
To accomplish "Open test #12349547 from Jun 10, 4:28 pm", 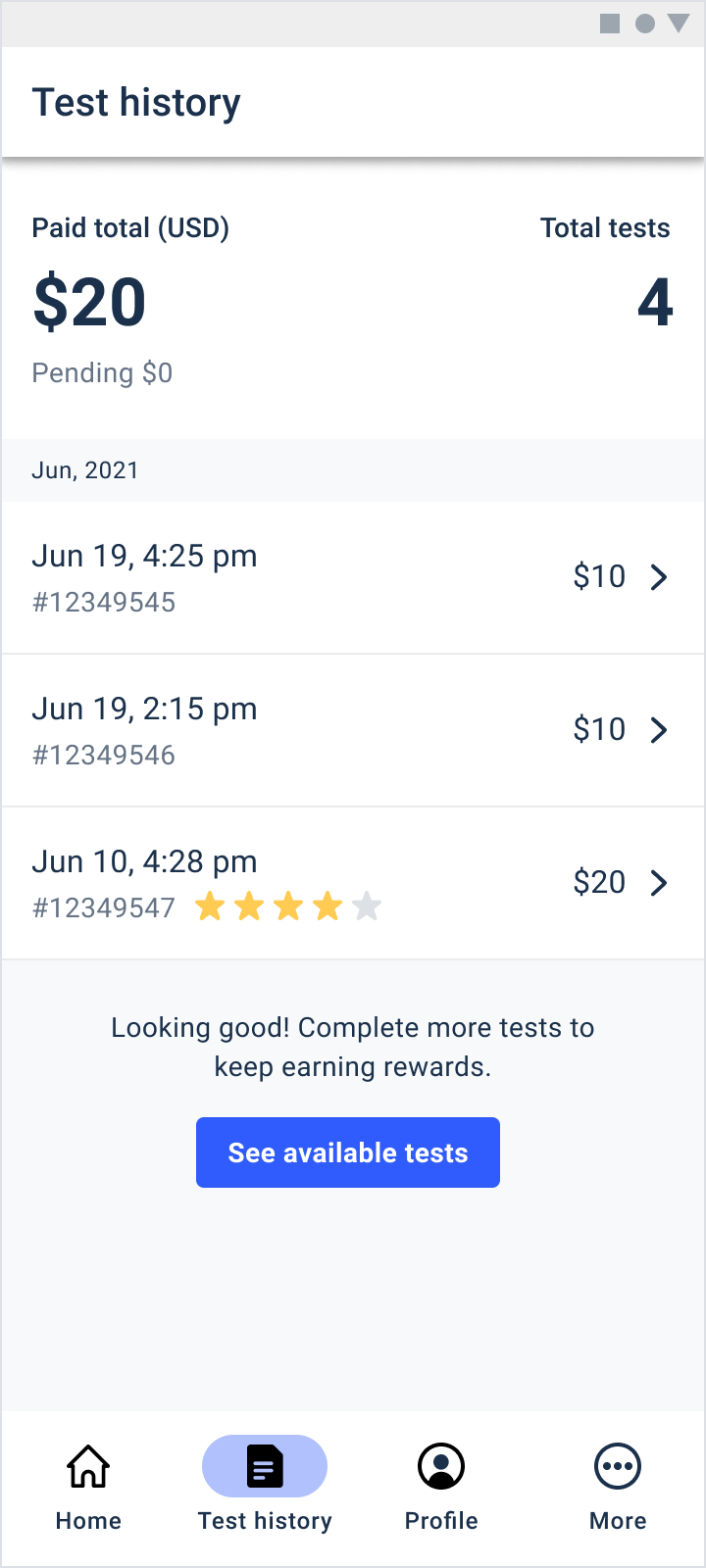I will coord(353,883).
